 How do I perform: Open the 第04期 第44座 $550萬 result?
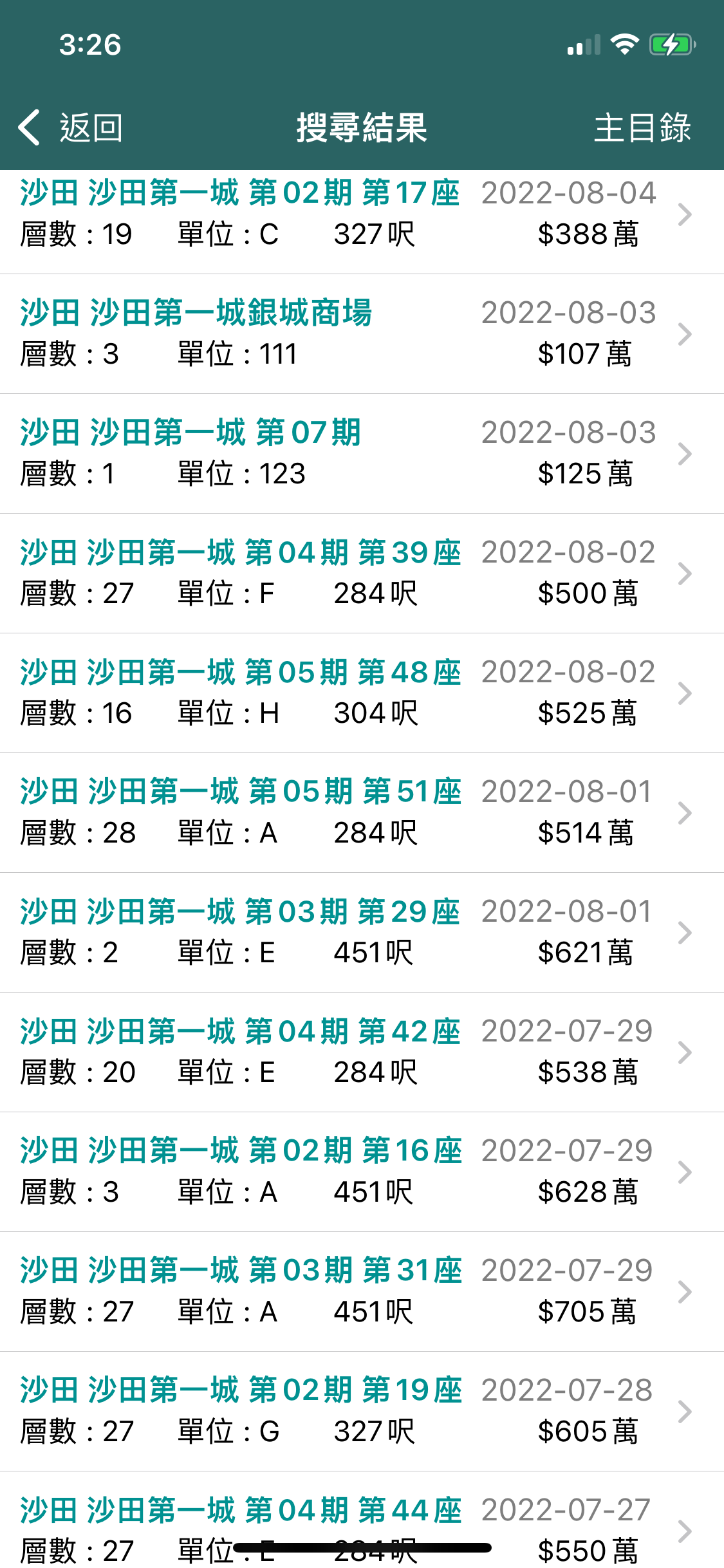[x=362, y=1520]
